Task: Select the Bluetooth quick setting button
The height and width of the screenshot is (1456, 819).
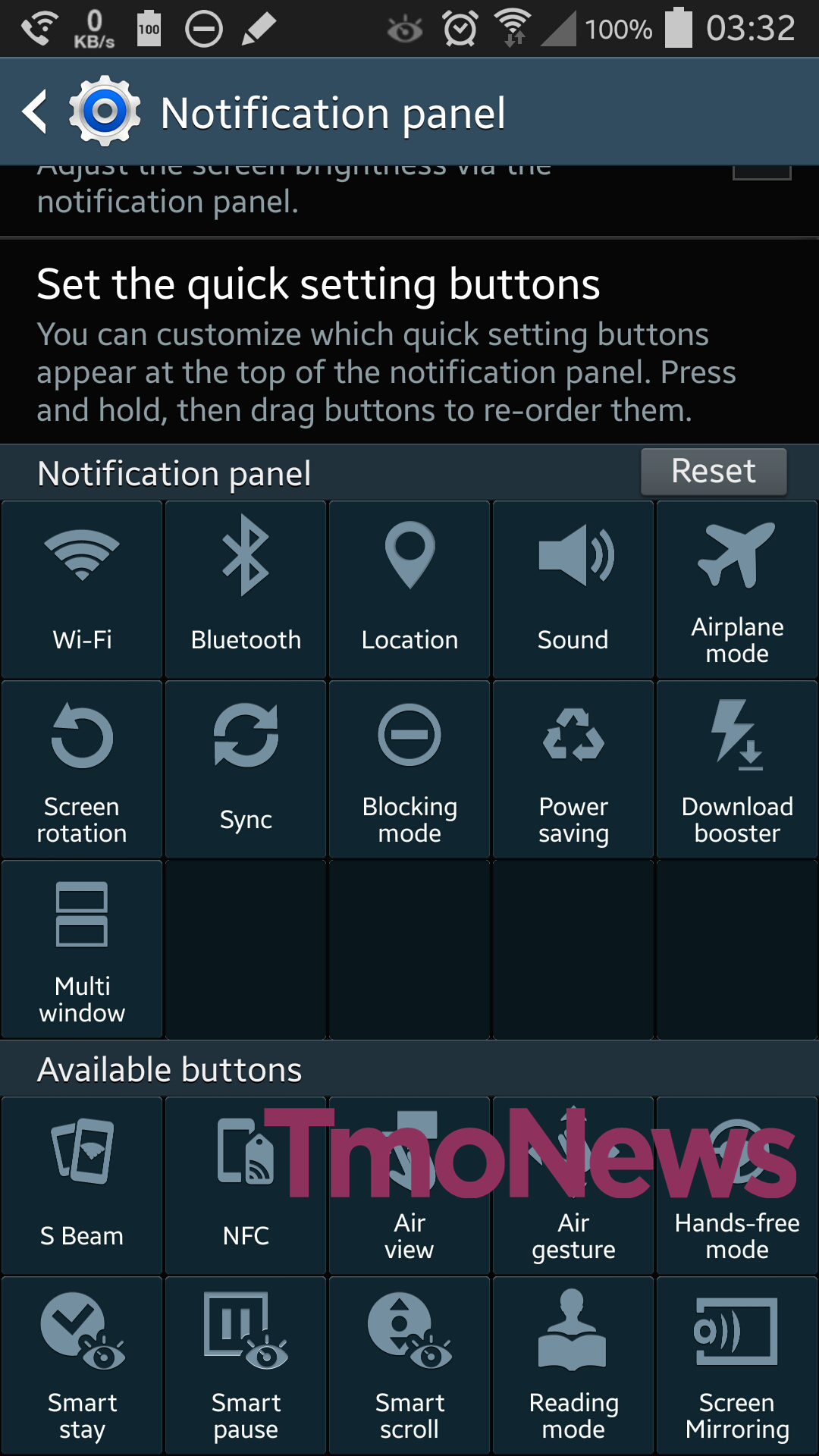Action: coord(246,589)
